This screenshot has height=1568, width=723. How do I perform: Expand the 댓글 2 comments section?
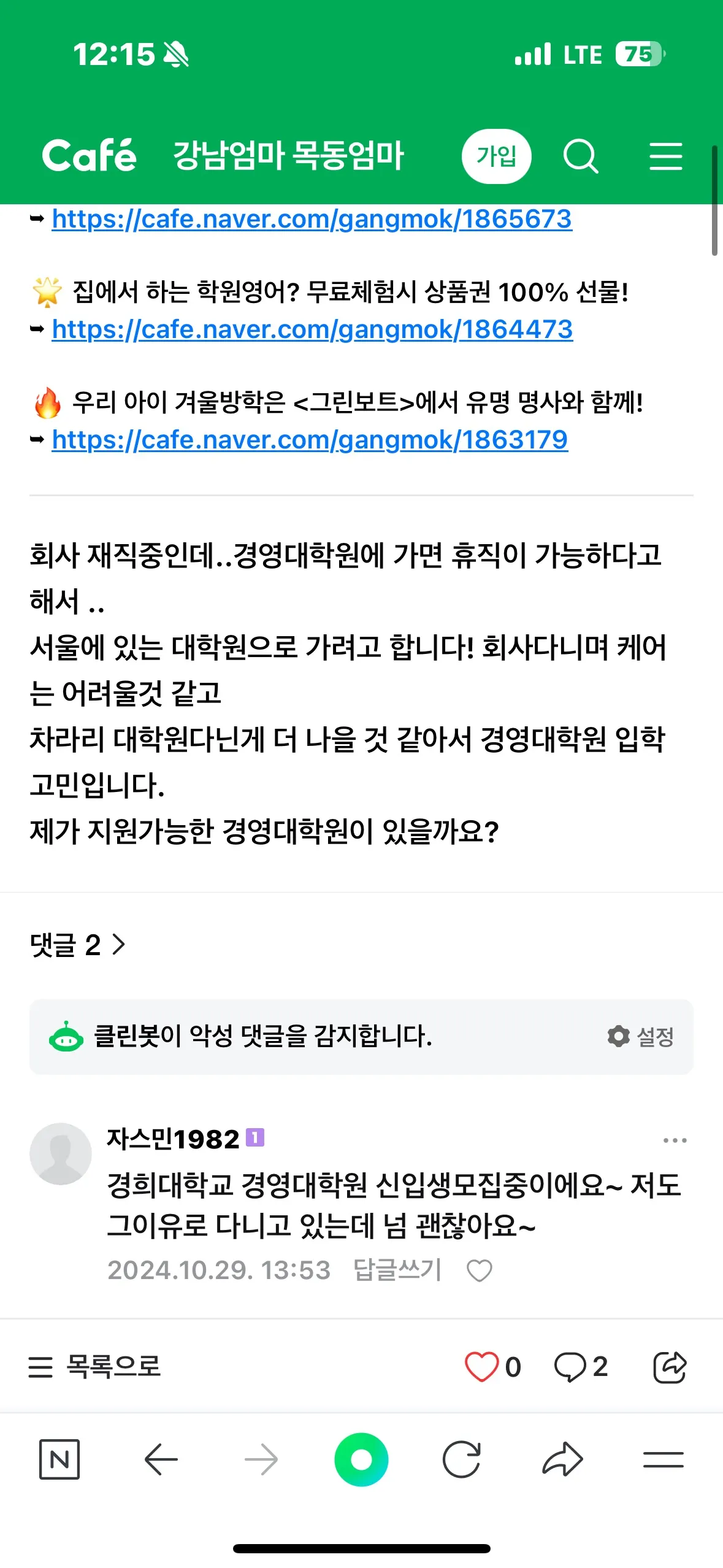(x=77, y=945)
